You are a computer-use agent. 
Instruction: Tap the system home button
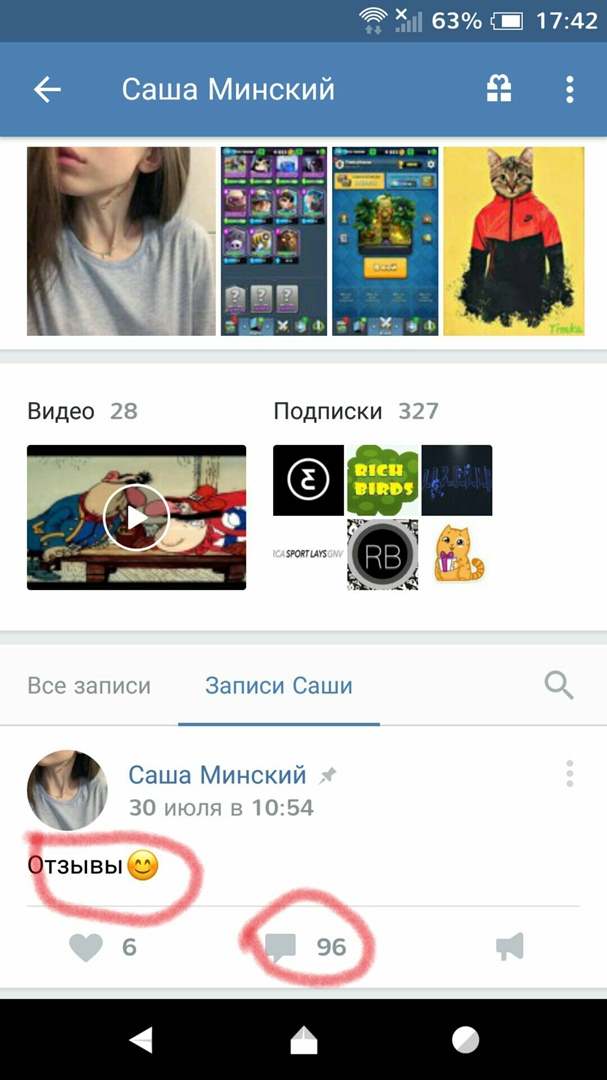click(303, 1041)
